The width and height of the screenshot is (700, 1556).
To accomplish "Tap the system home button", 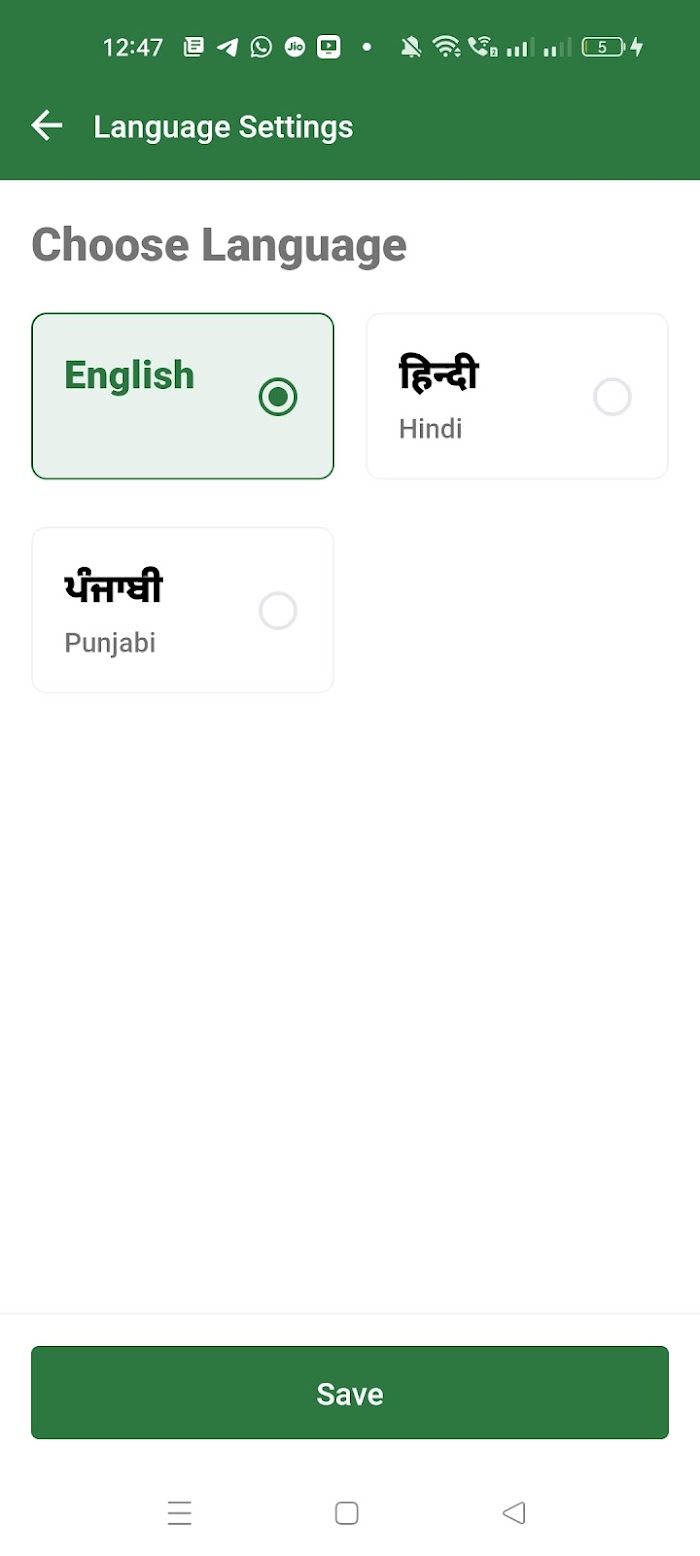I will 347,1513.
